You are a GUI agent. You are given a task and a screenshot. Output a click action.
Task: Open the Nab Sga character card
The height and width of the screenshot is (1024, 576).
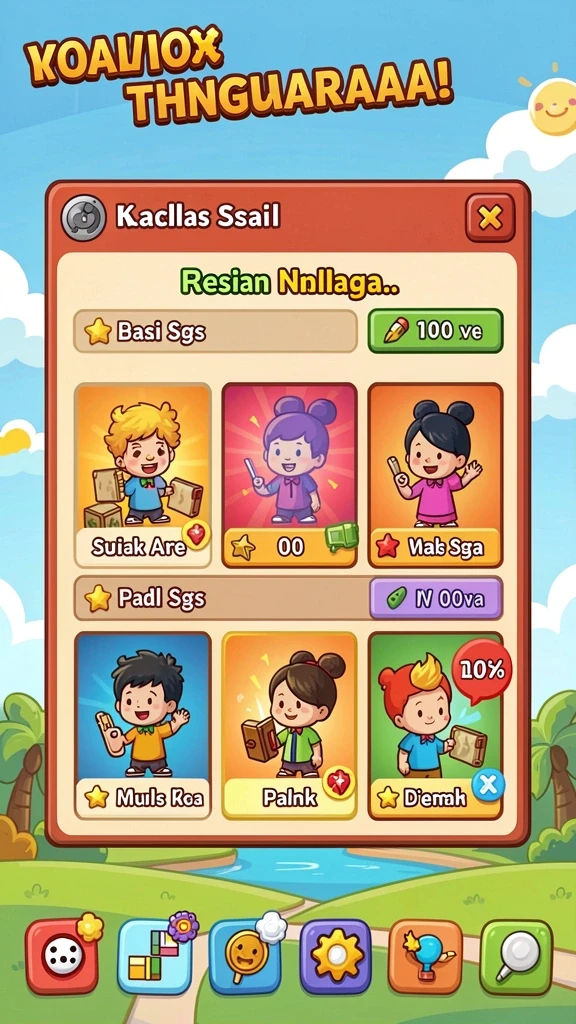436,475
